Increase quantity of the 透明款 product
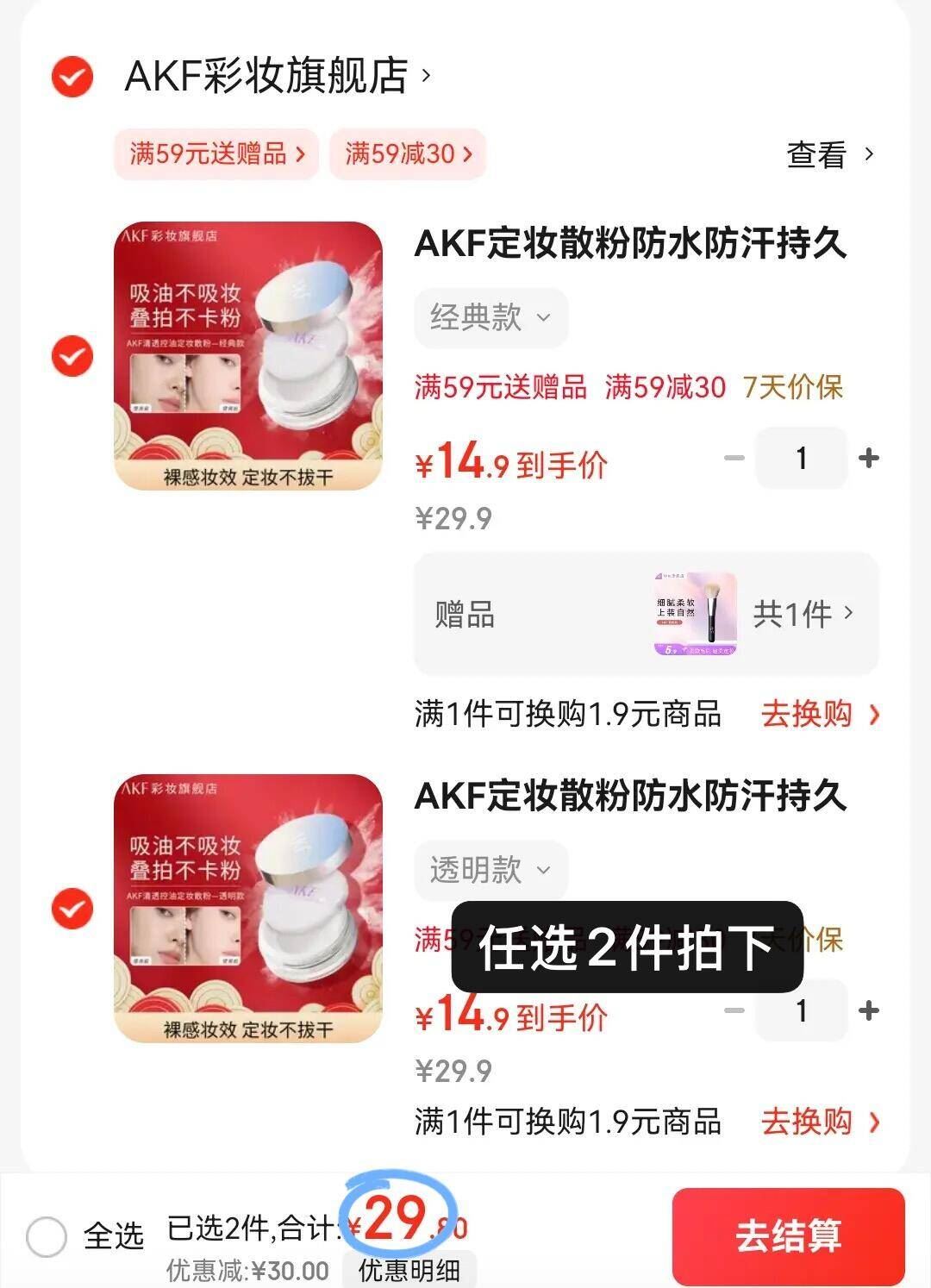The width and height of the screenshot is (931, 1288). 871,1011
